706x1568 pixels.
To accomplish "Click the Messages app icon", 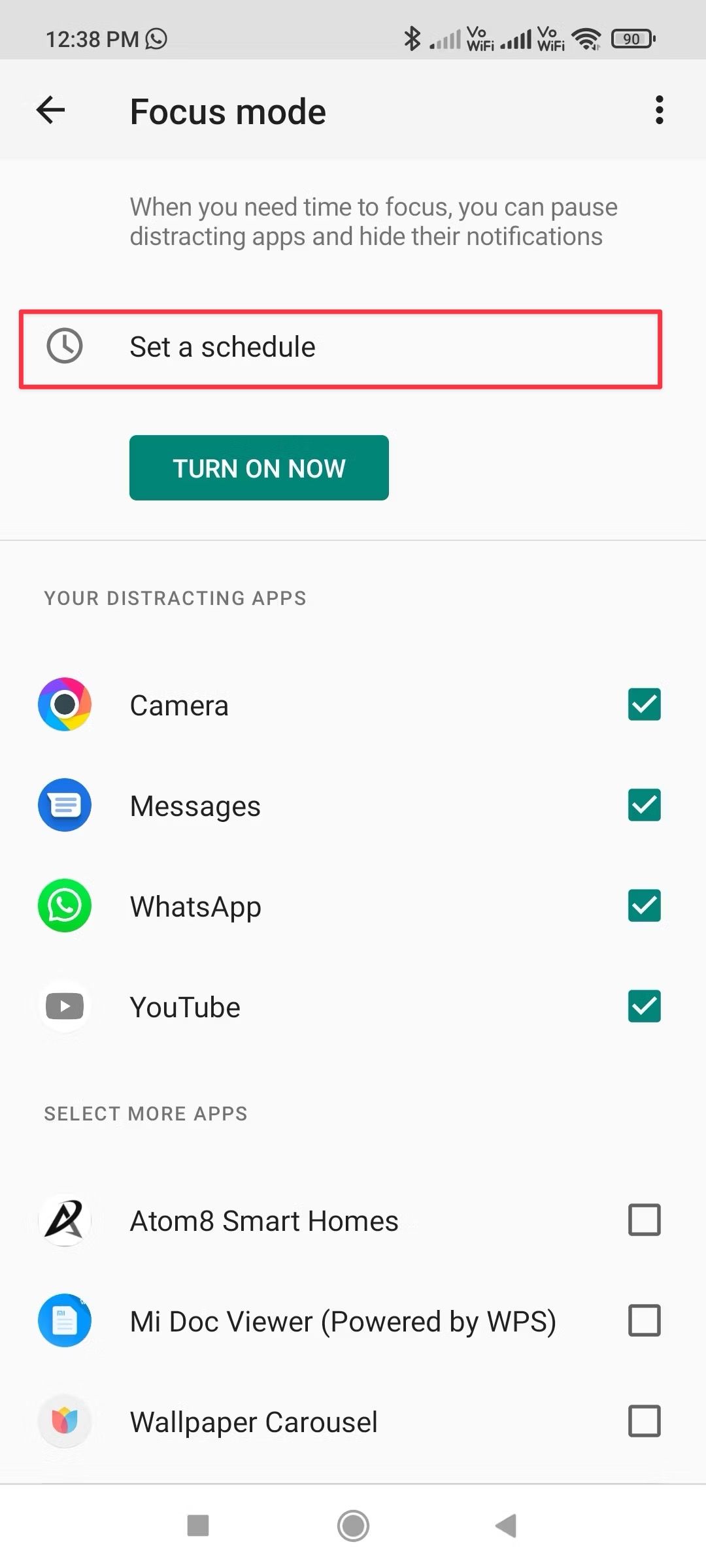I will [64, 805].
